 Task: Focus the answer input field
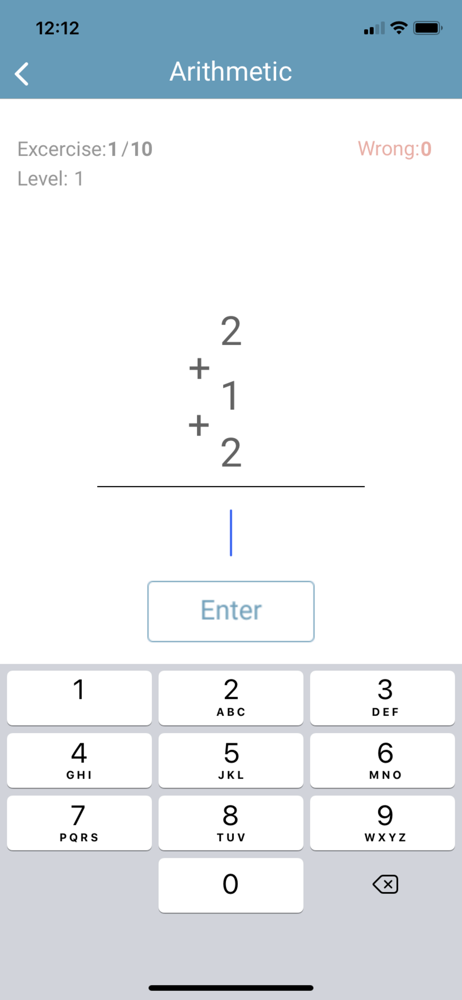pos(231,533)
